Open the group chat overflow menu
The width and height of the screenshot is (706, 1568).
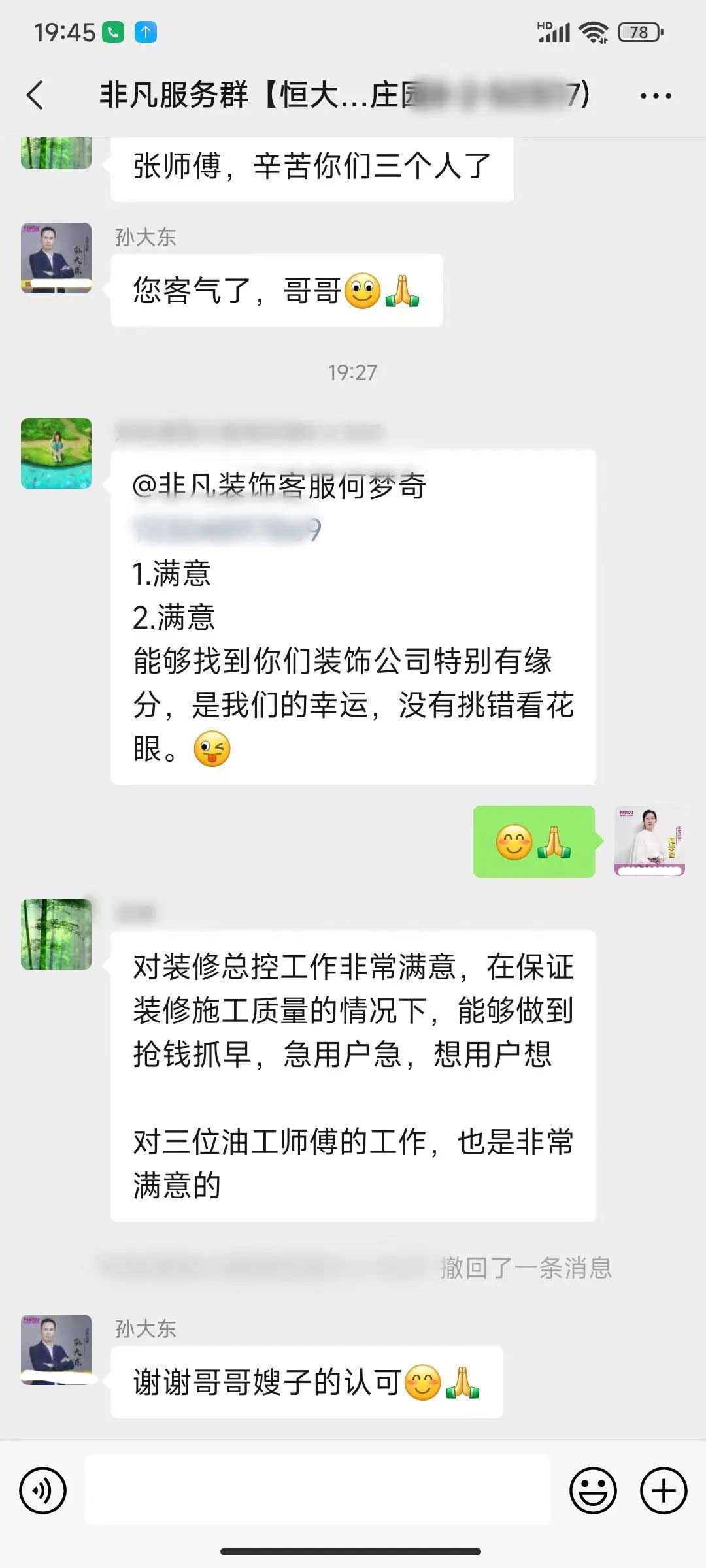(655, 96)
